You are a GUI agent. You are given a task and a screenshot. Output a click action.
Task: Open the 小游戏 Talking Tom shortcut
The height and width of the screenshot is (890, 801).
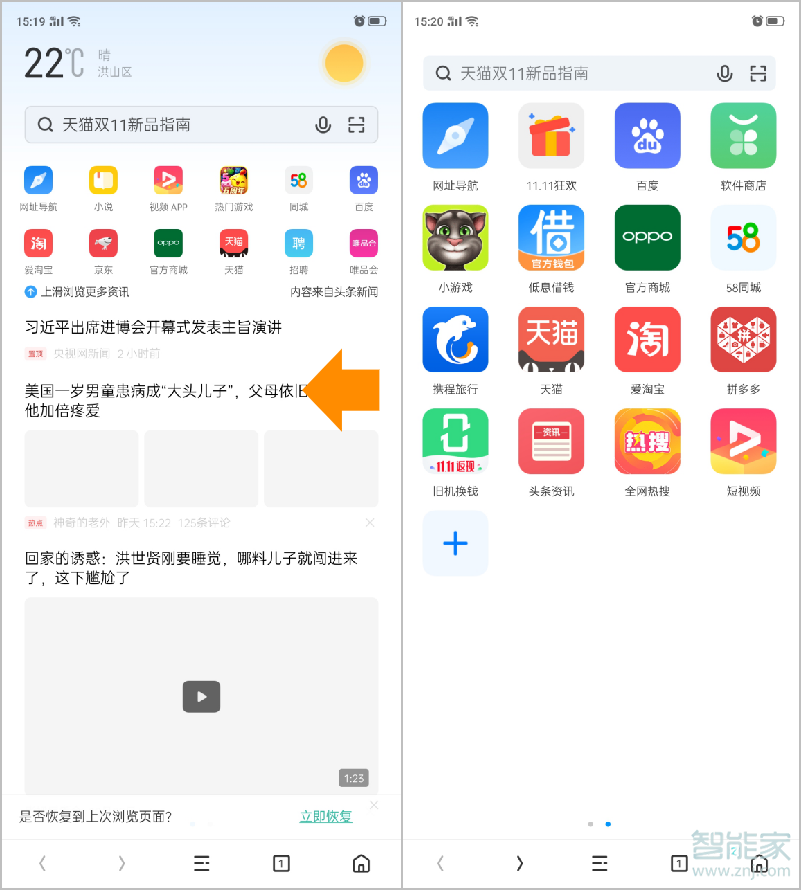(x=455, y=238)
